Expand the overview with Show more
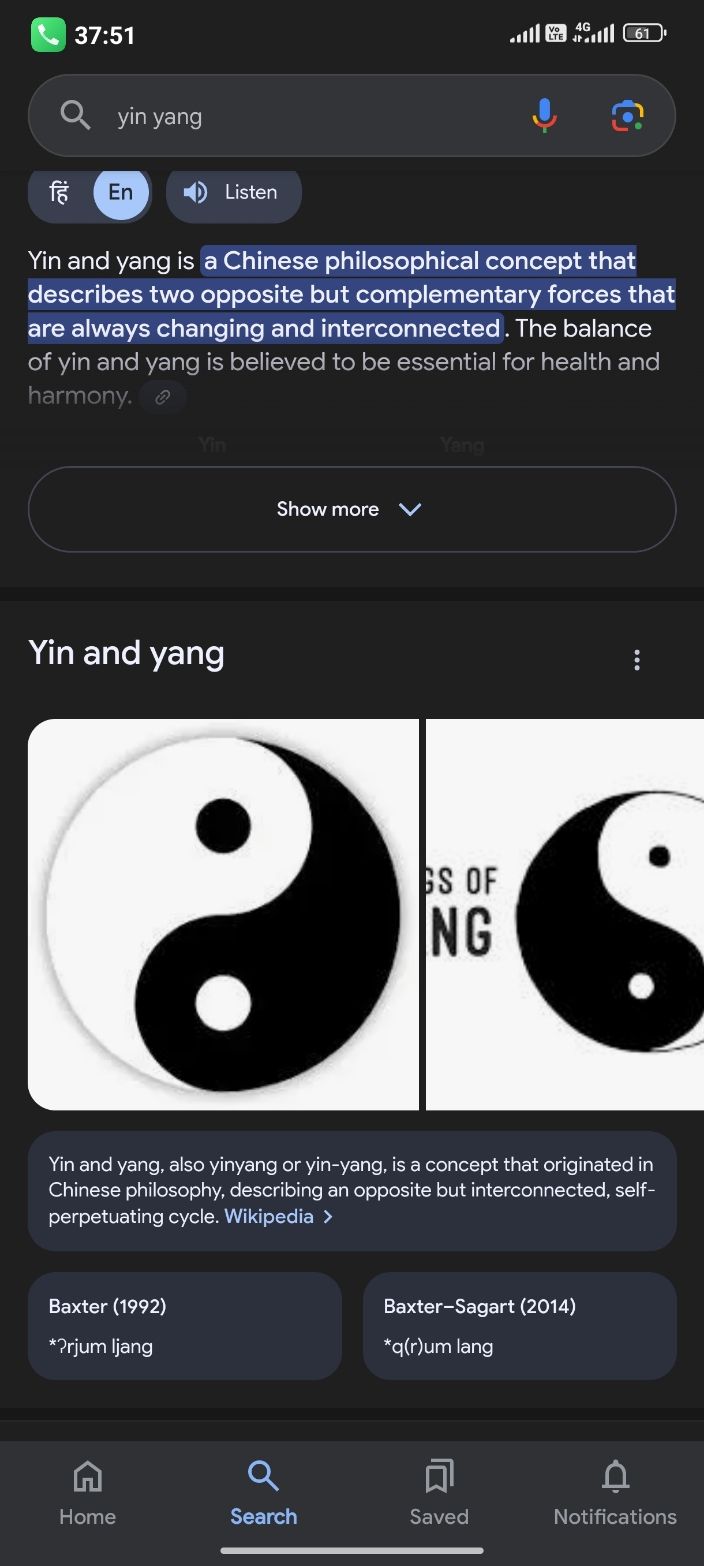Image resolution: width=704 pixels, height=1566 pixels. point(352,509)
